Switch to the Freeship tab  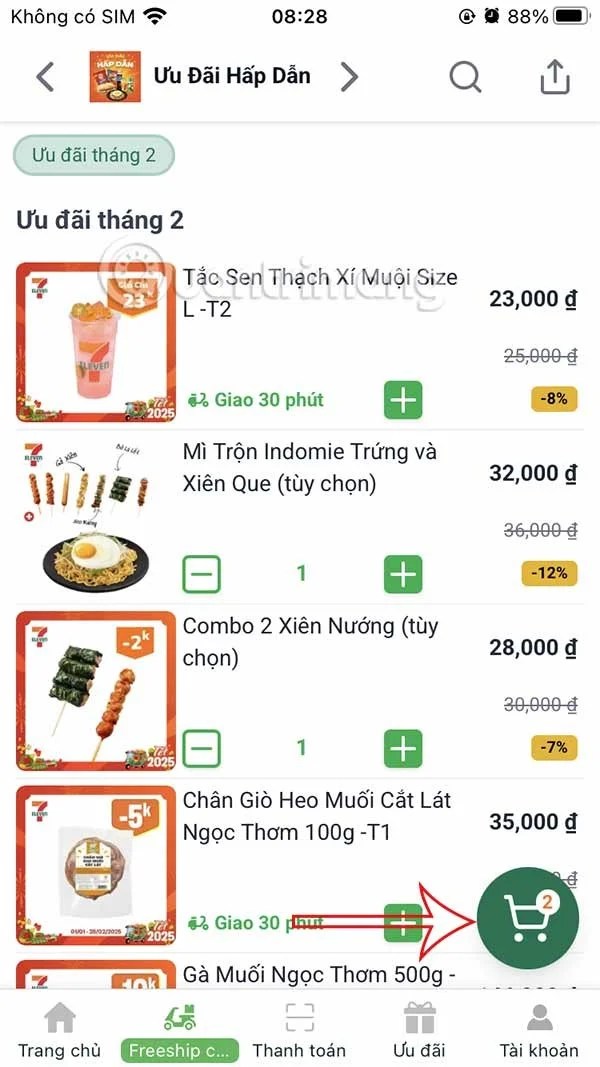(180, 1030)
